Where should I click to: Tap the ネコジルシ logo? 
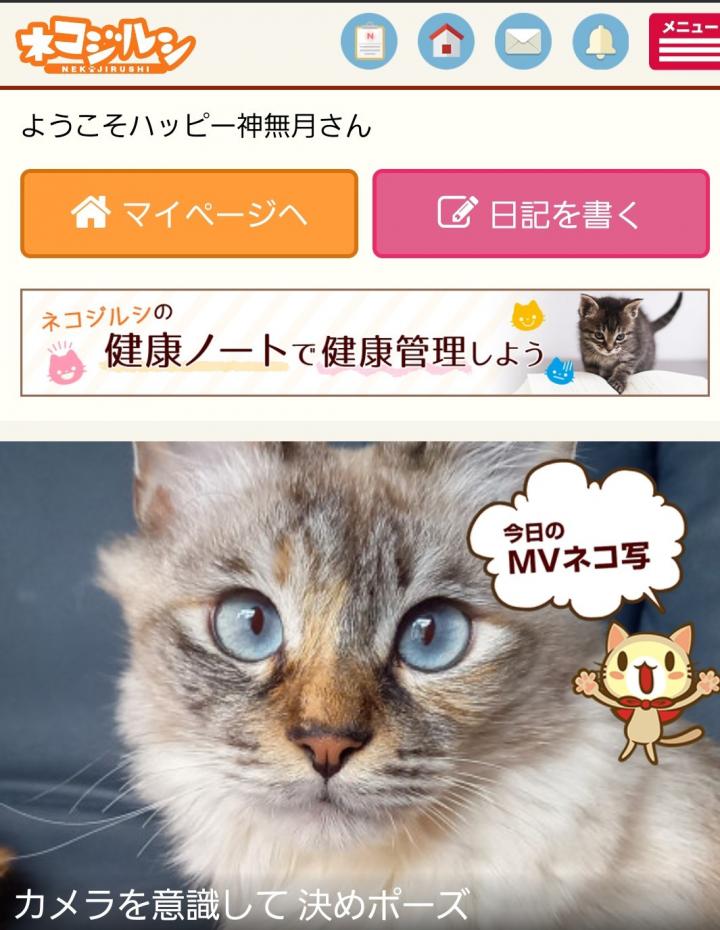[104, 46]
